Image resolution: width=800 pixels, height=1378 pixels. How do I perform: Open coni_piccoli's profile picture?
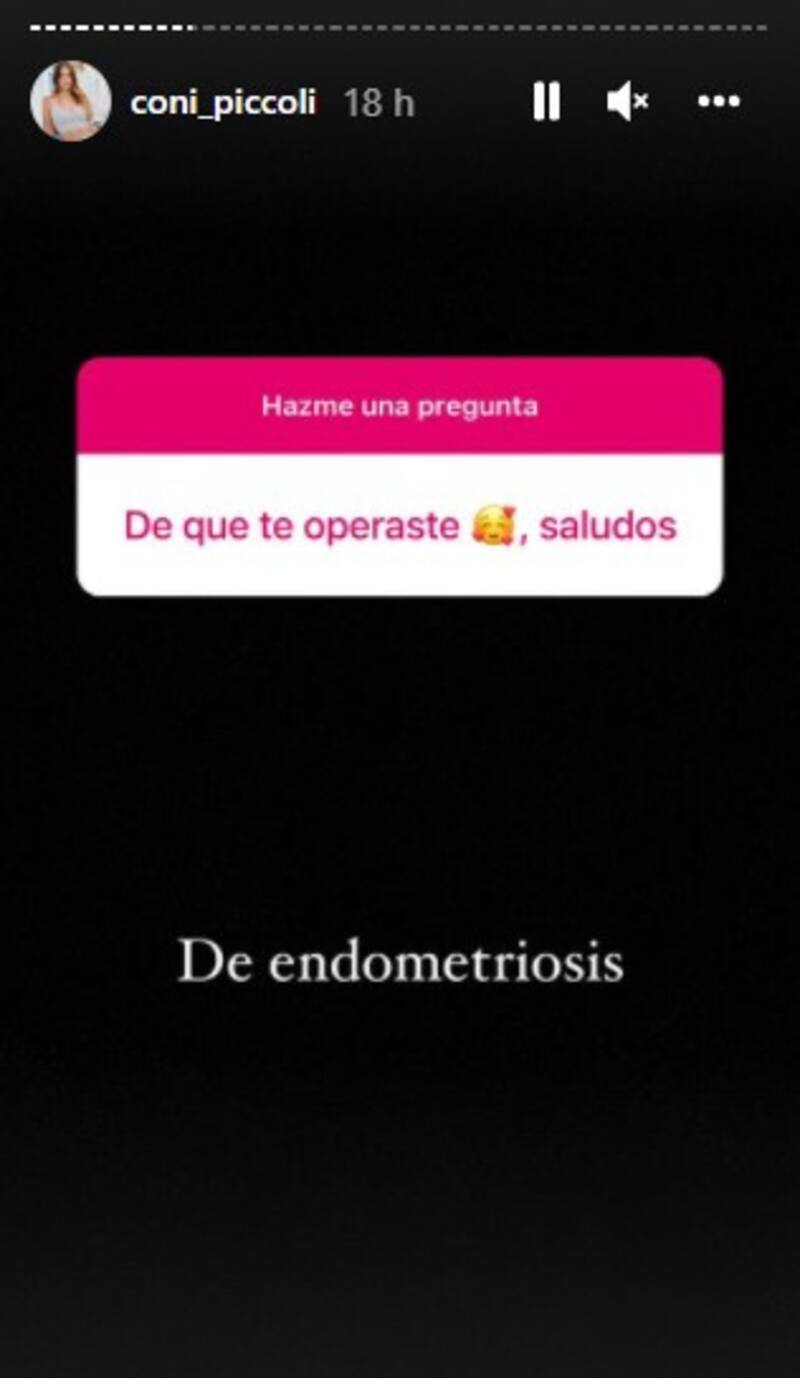coord(70,101)
